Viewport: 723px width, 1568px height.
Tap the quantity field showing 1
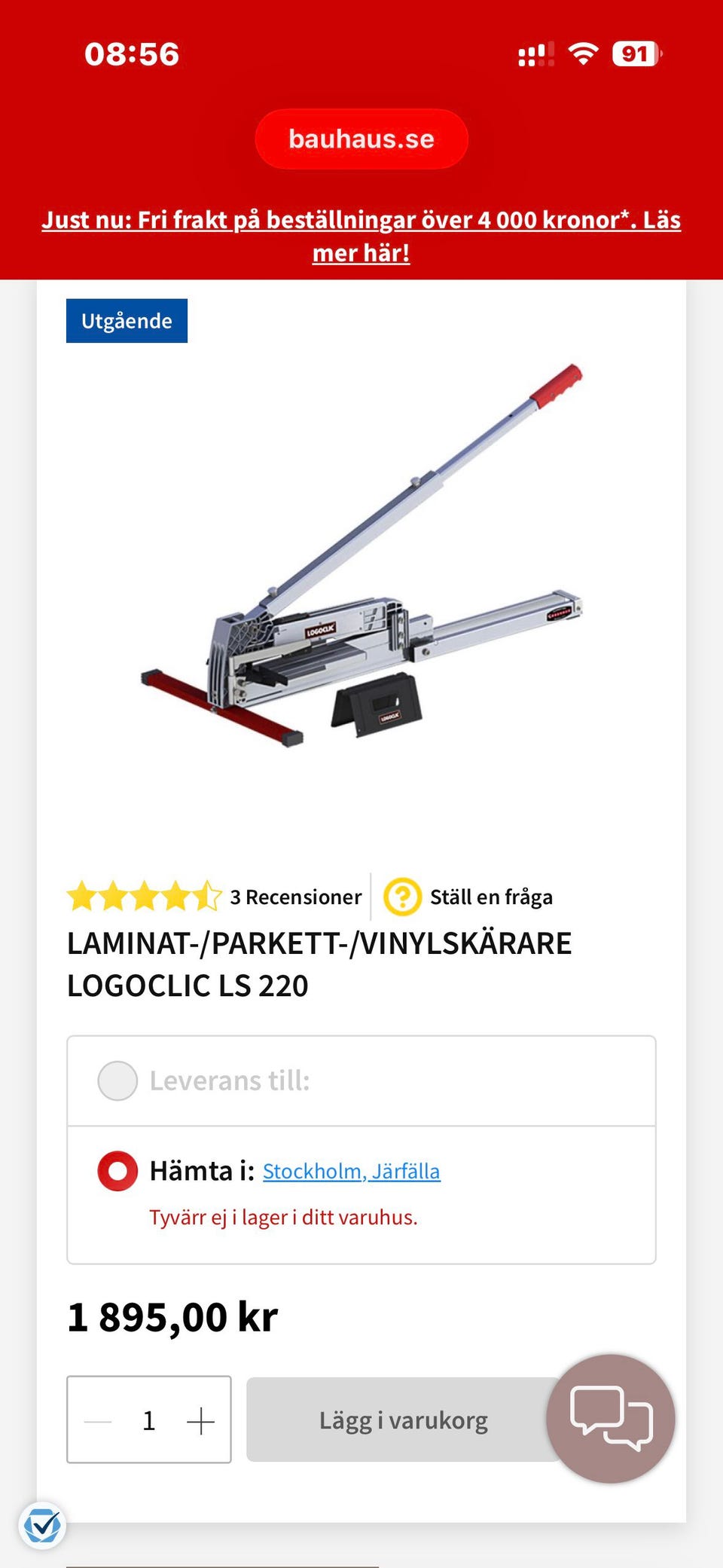149,1420
